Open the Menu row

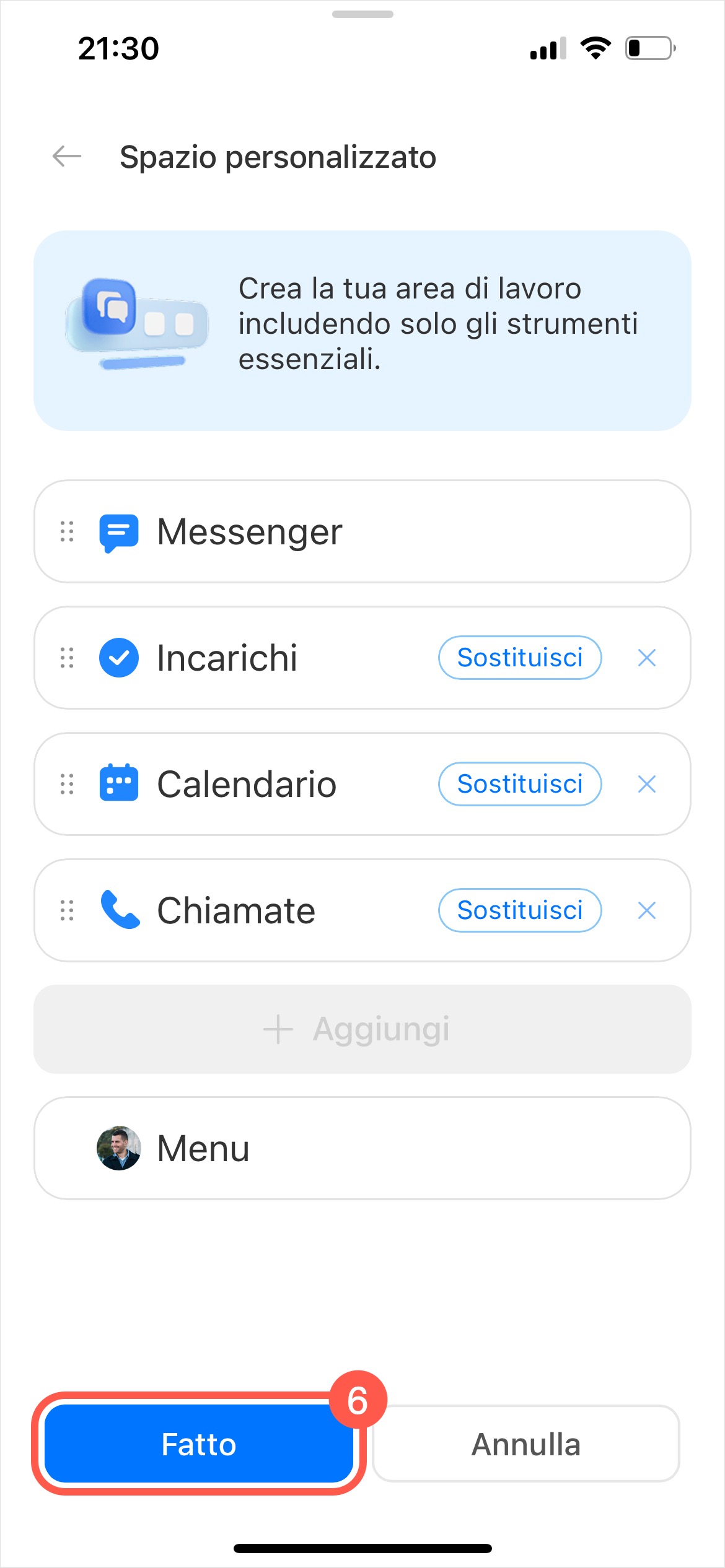click(x=362, y=1148)
